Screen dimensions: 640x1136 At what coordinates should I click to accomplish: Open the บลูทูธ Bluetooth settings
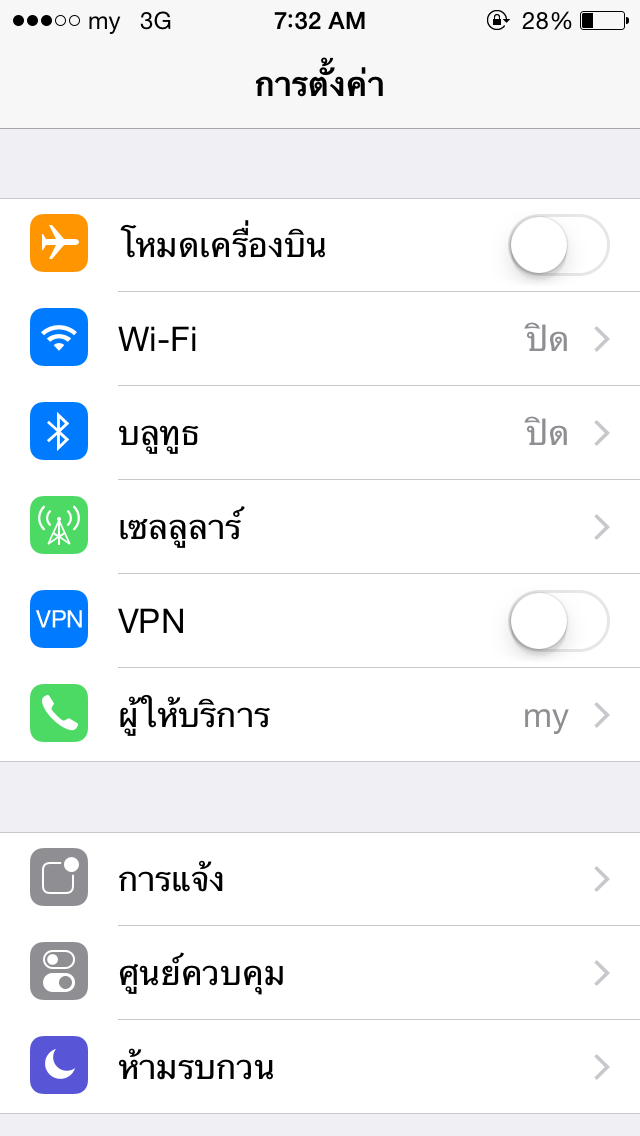pyautogui.click(x=320, y=433)
